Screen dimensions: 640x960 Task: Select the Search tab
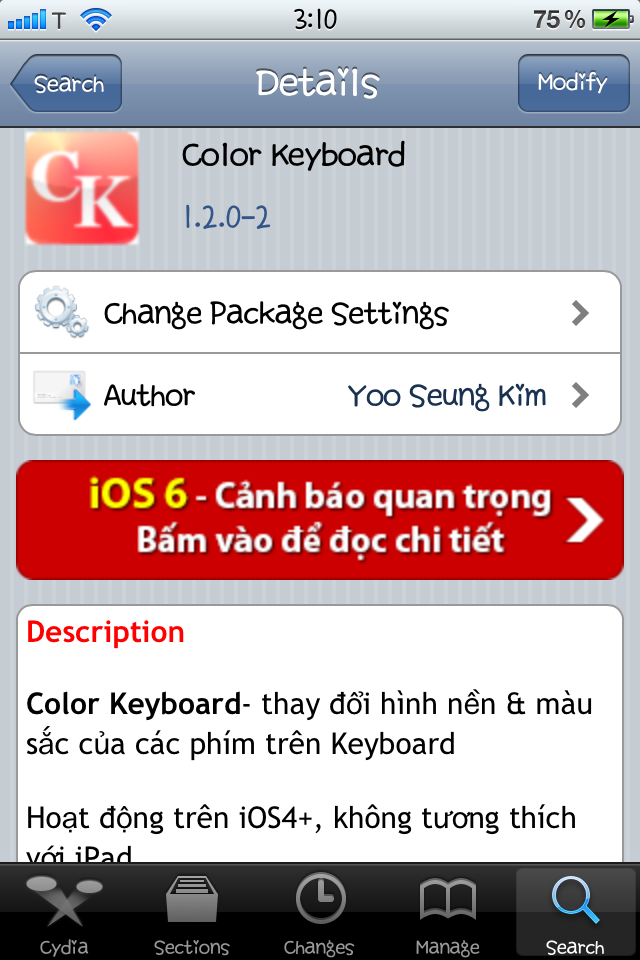point(575,913)
